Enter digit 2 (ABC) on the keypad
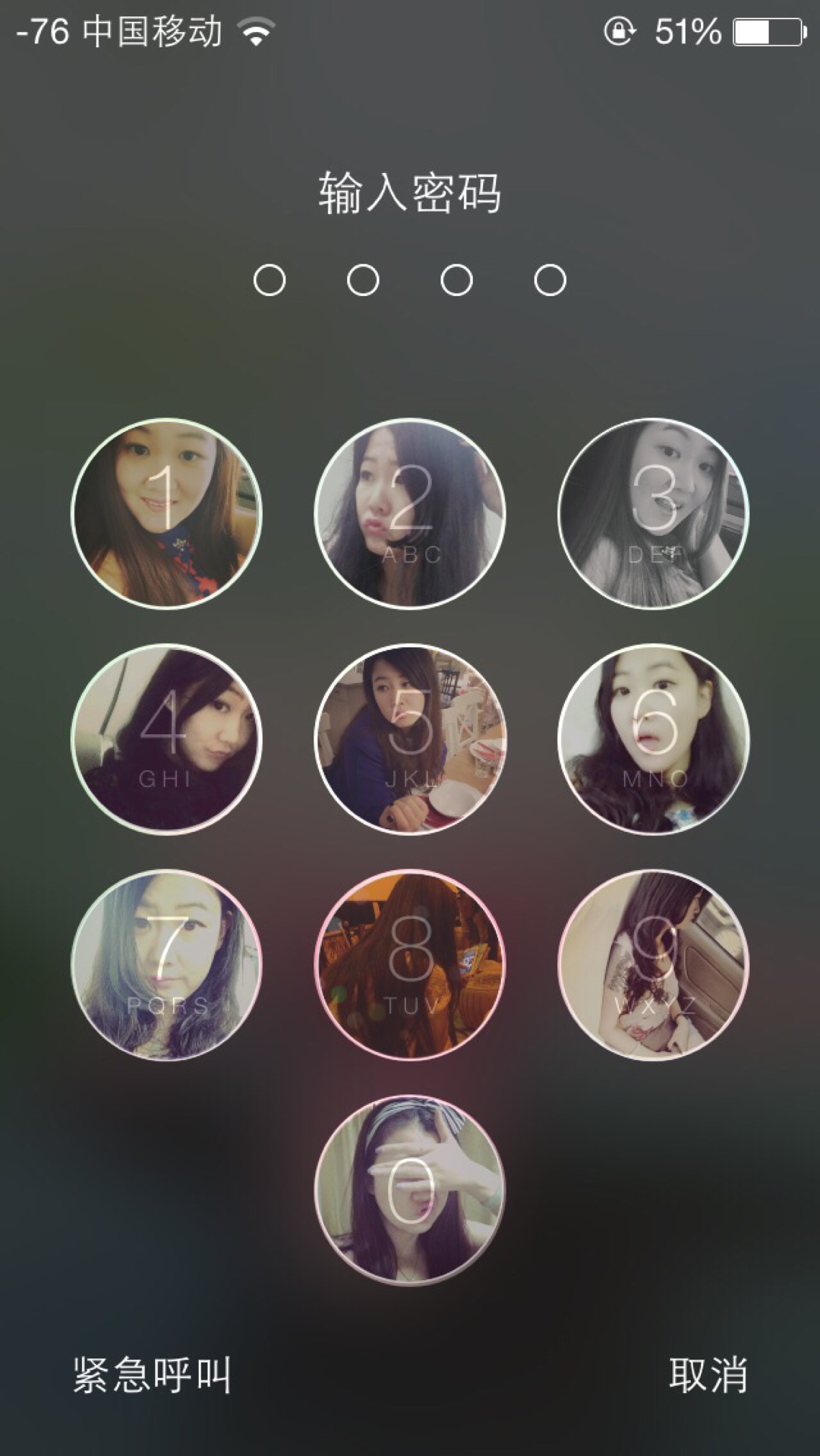Screen dimensions: 820x1456 410,513
